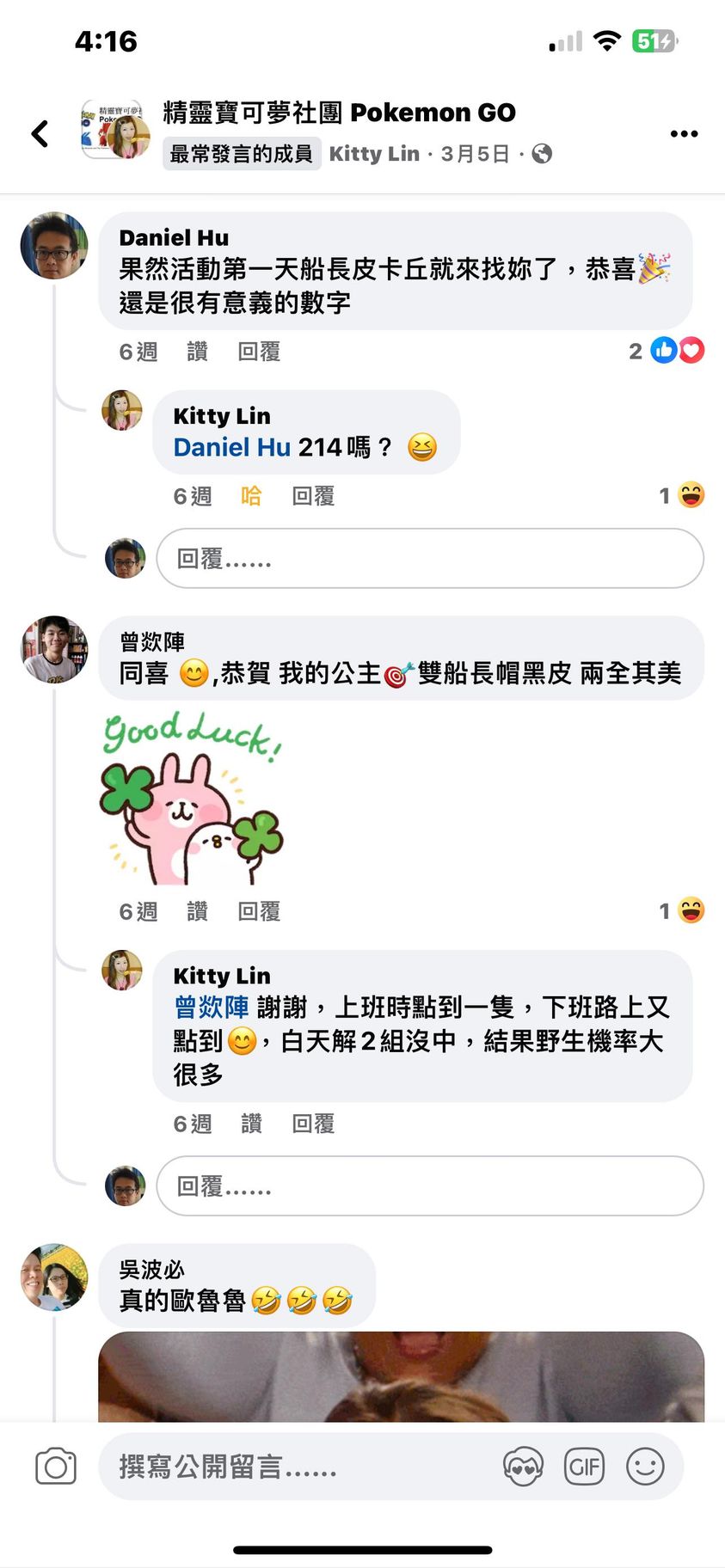View reactions on Daniel Hu's comment

[667, 351]
